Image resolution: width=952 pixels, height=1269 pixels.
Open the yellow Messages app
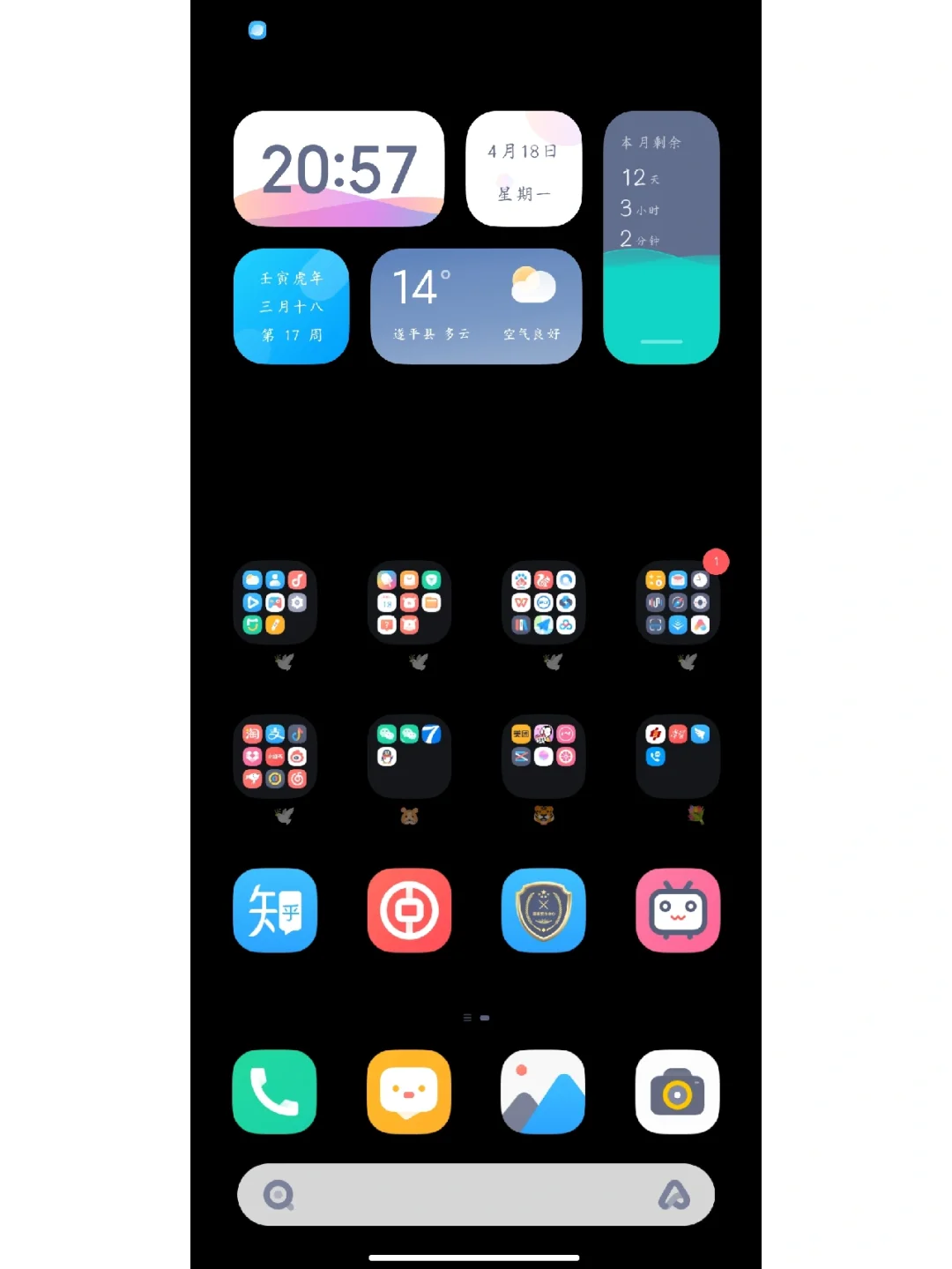click(x=409, y=1092)
